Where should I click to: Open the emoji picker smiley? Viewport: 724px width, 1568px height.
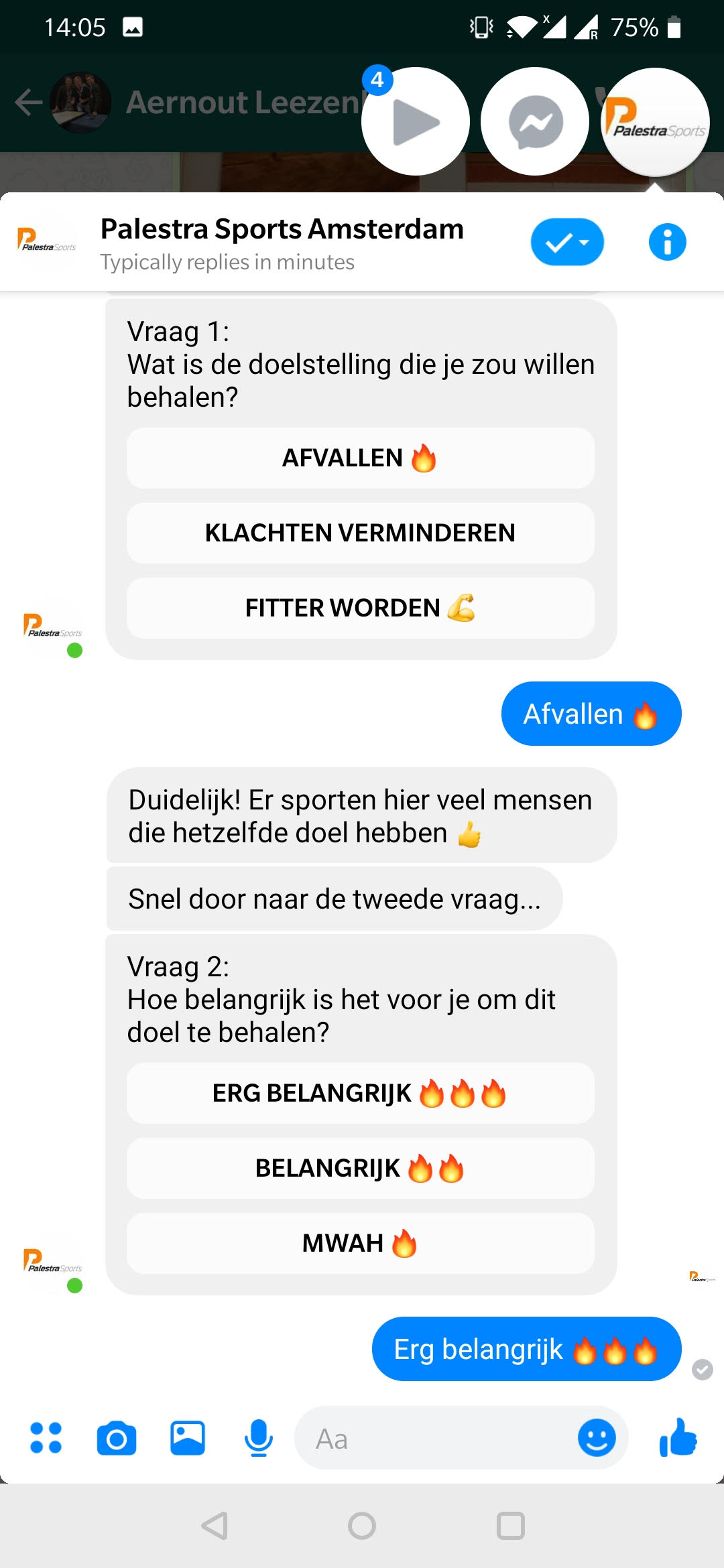click(597, 1438)
